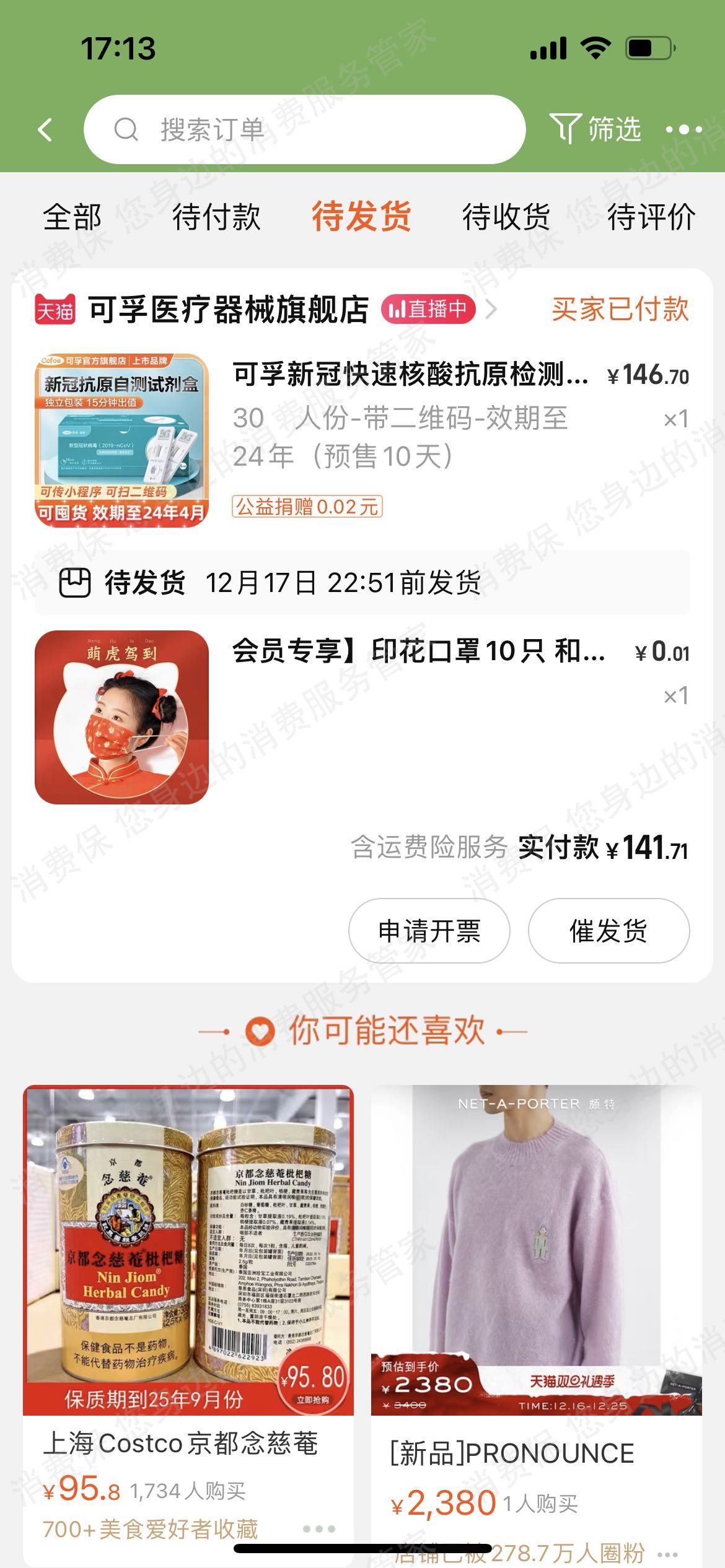Viewport: 725px width, 1568px height.
Task: Open the 可孚医疗器械旗舰店 store page
Action: click(228, 309)
